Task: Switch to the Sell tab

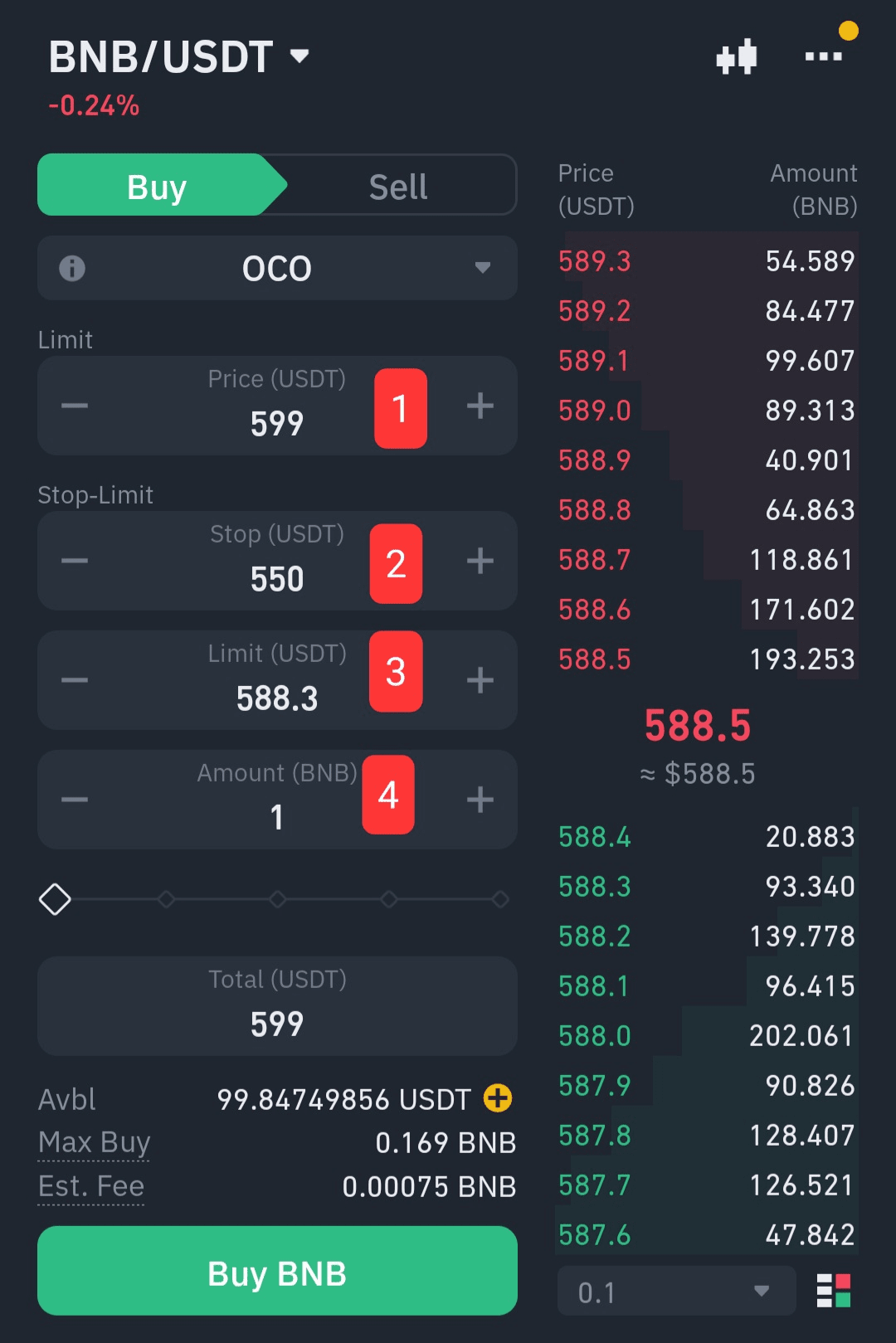Action: point(398,187)
